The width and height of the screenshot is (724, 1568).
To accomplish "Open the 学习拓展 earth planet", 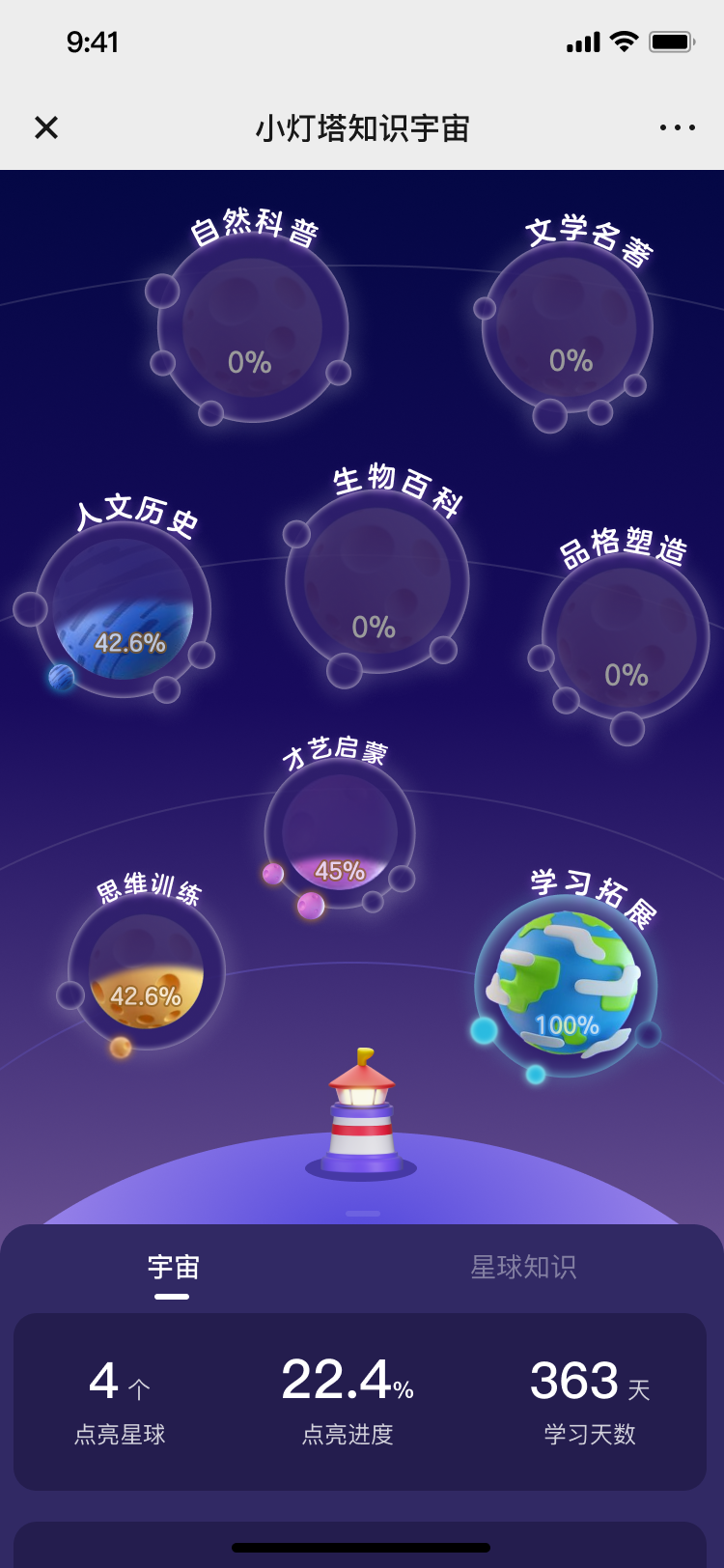I will [x=567, y=986].
